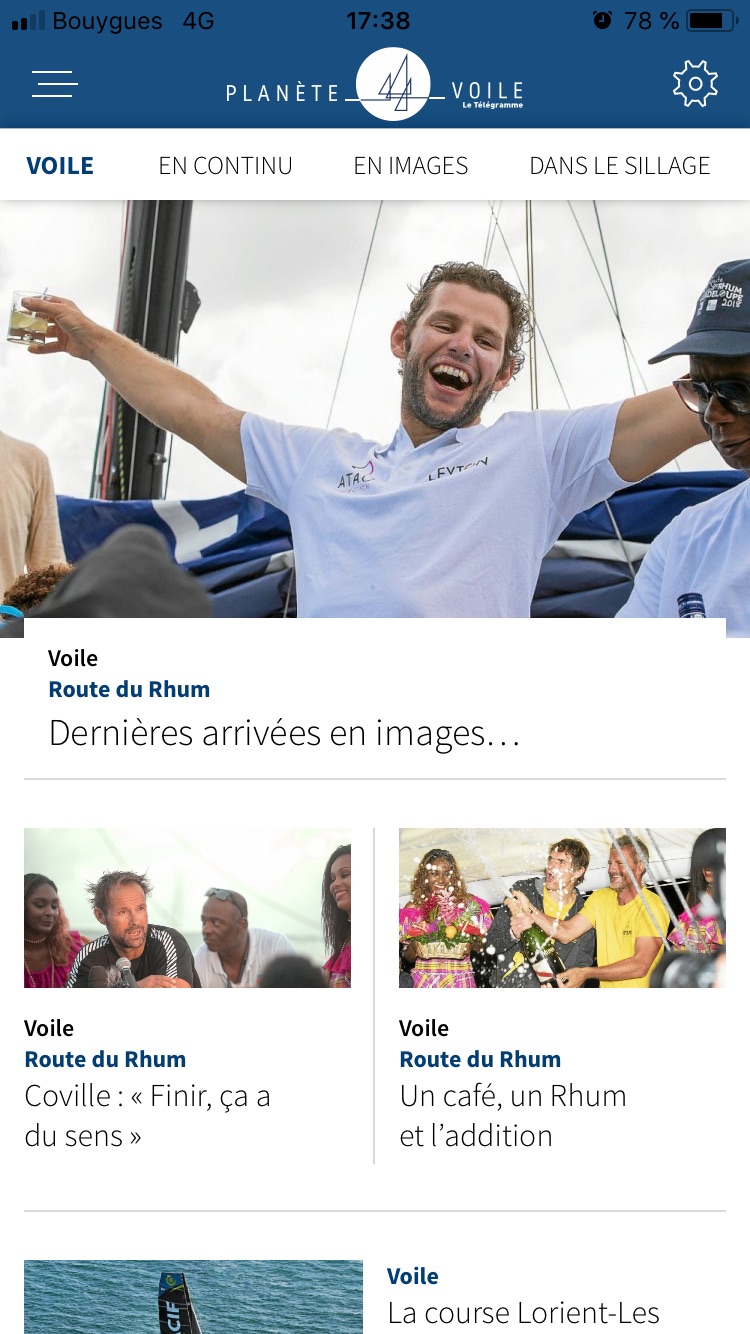Image resolution: width=750 pixels, height=1334 pixels.
Task: Open article Dernières arrivées en images
Action: point(285,733)
